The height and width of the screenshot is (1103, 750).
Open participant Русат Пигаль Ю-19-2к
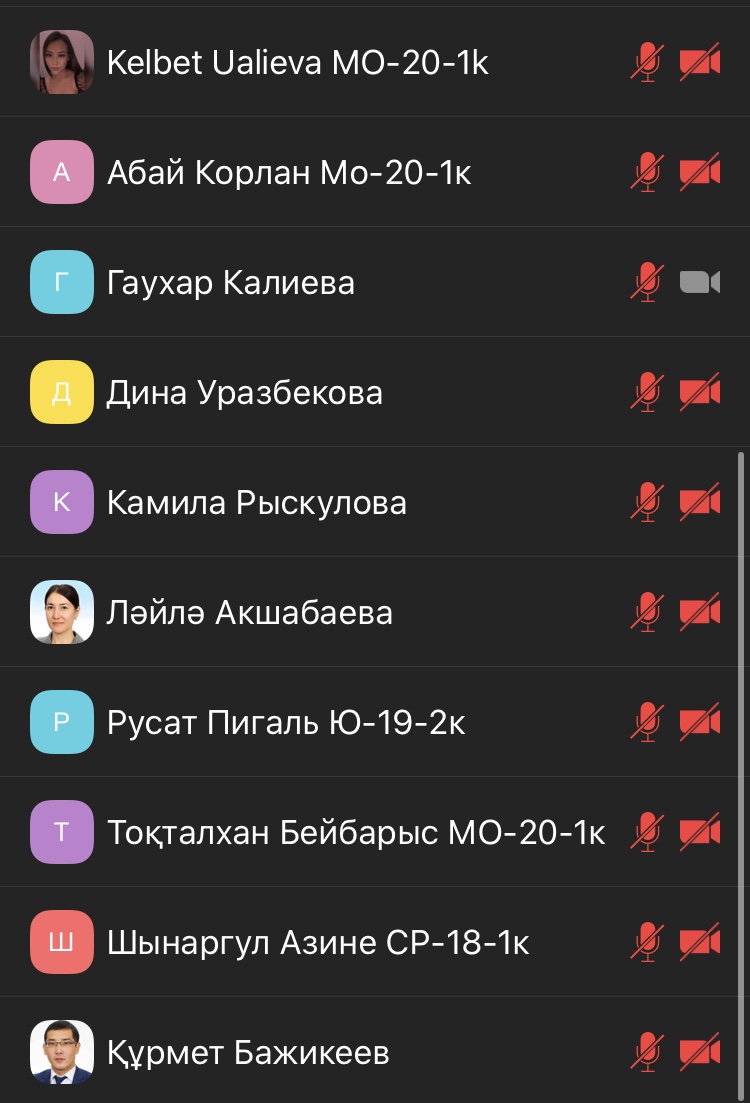pyautogui.click(x=286, y=722)
